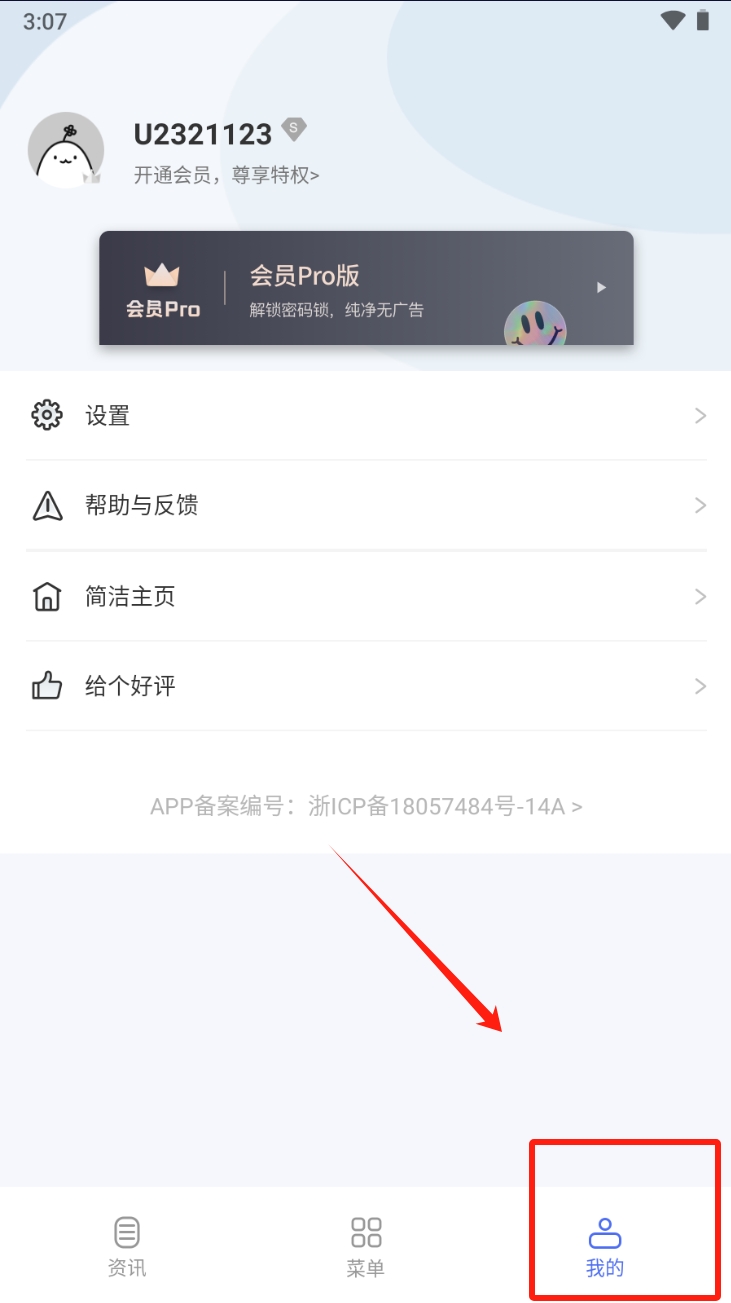Screen dimensions: 731x1303
Task: Open 帮助与反馈 help and feedback
Action: tap(366, 506)
